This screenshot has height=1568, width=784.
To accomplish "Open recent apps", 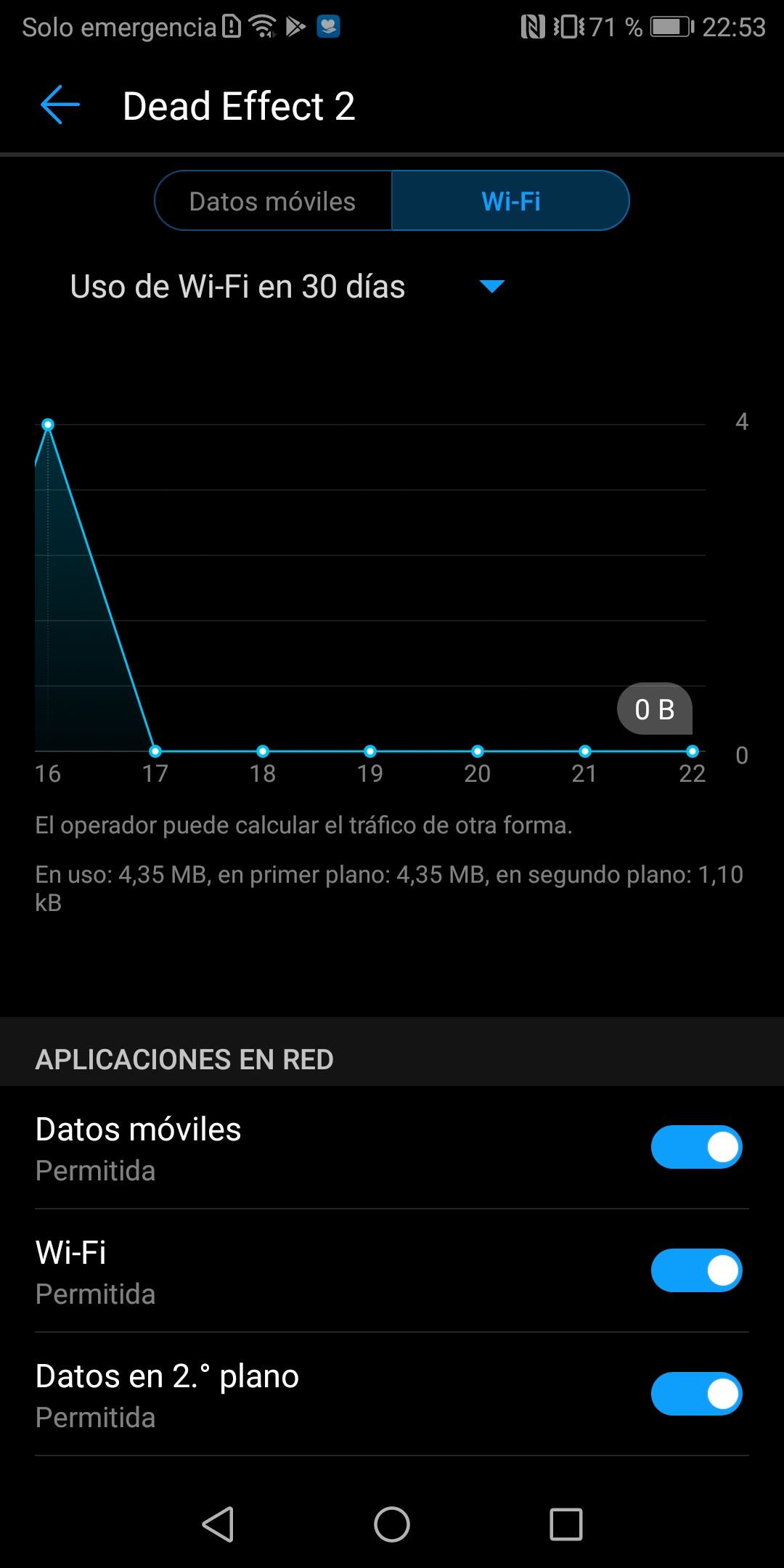I will 566,1524.
